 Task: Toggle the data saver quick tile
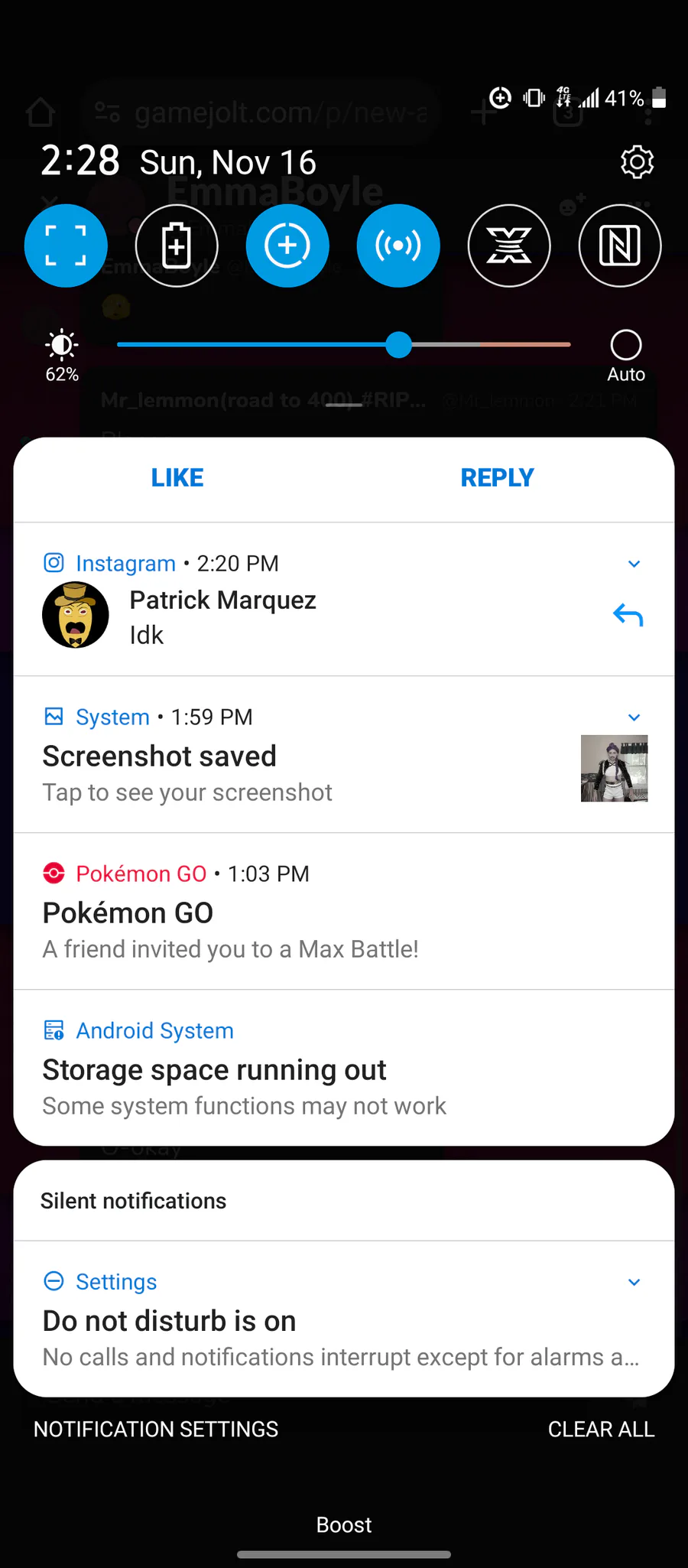[287, 246]
